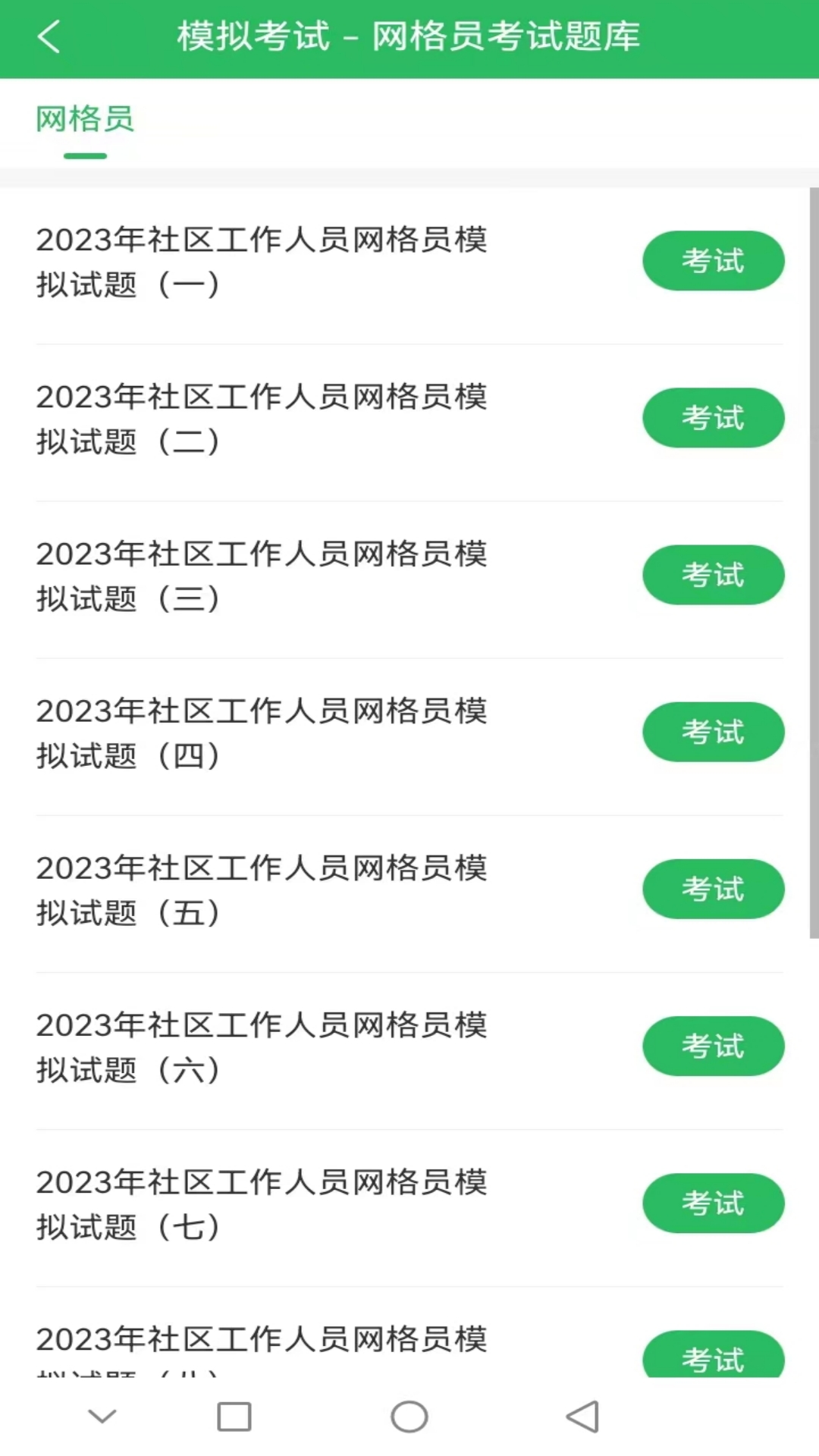Click 考试 for 模拟试题（五）
Viewport: 819px width, 1456px height.
714,890
